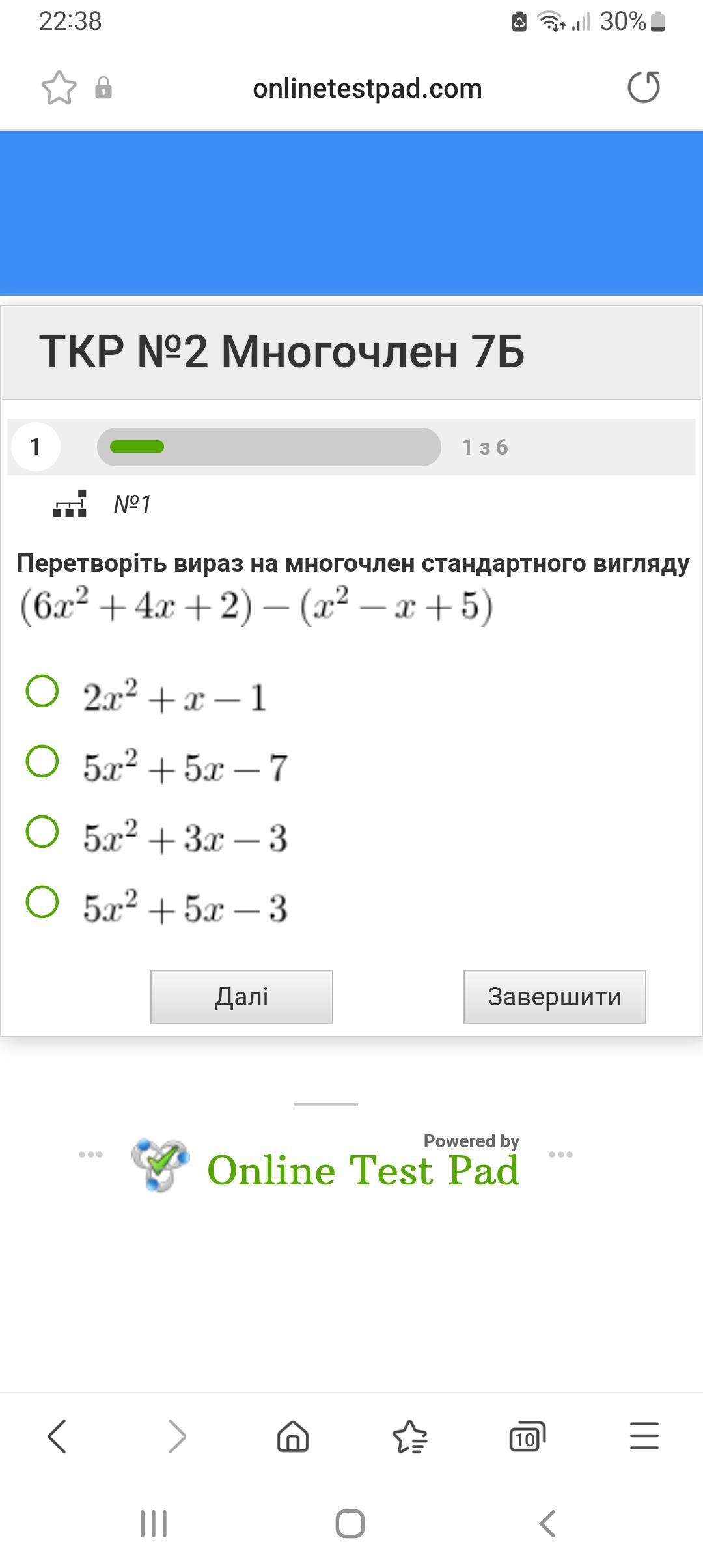Open the question list icon beside №1
Viewport: 703px width, 1568px height.
[x=70, y=504]
